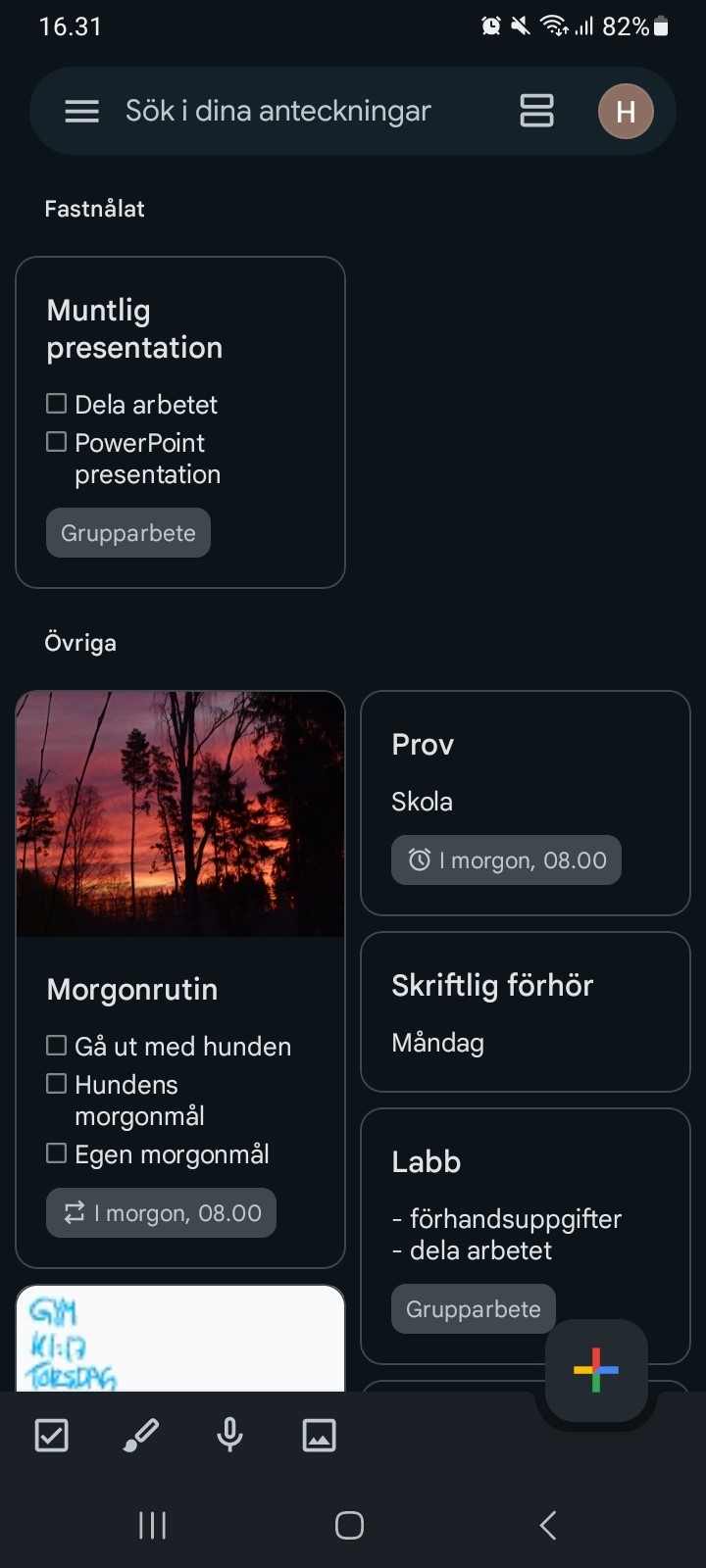Add a new image note
Viewport: 706px width, 1568px height.
[x=319, y=1436]
